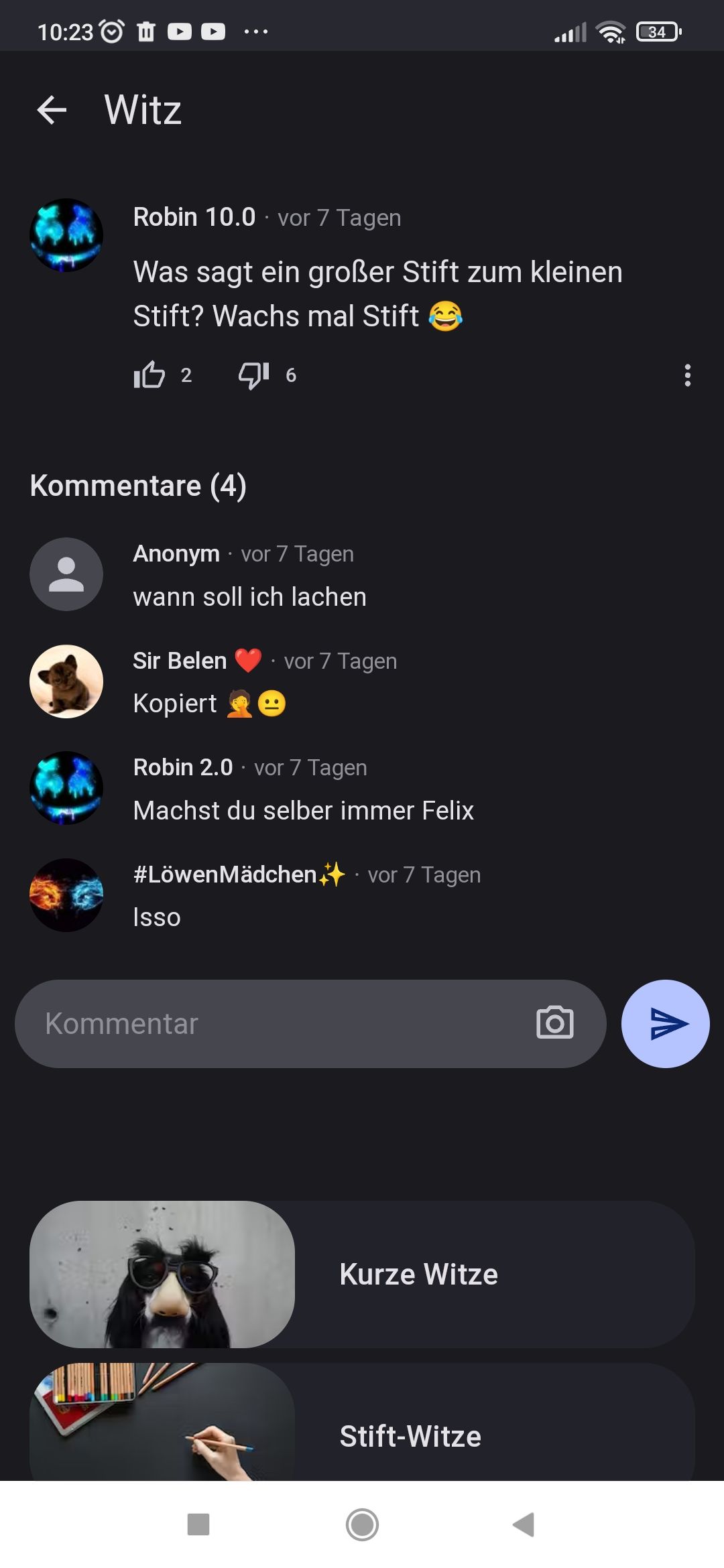Send the comment
Image resolution: width=724 pixels, height=1568 pixels.
[665, 1024]
